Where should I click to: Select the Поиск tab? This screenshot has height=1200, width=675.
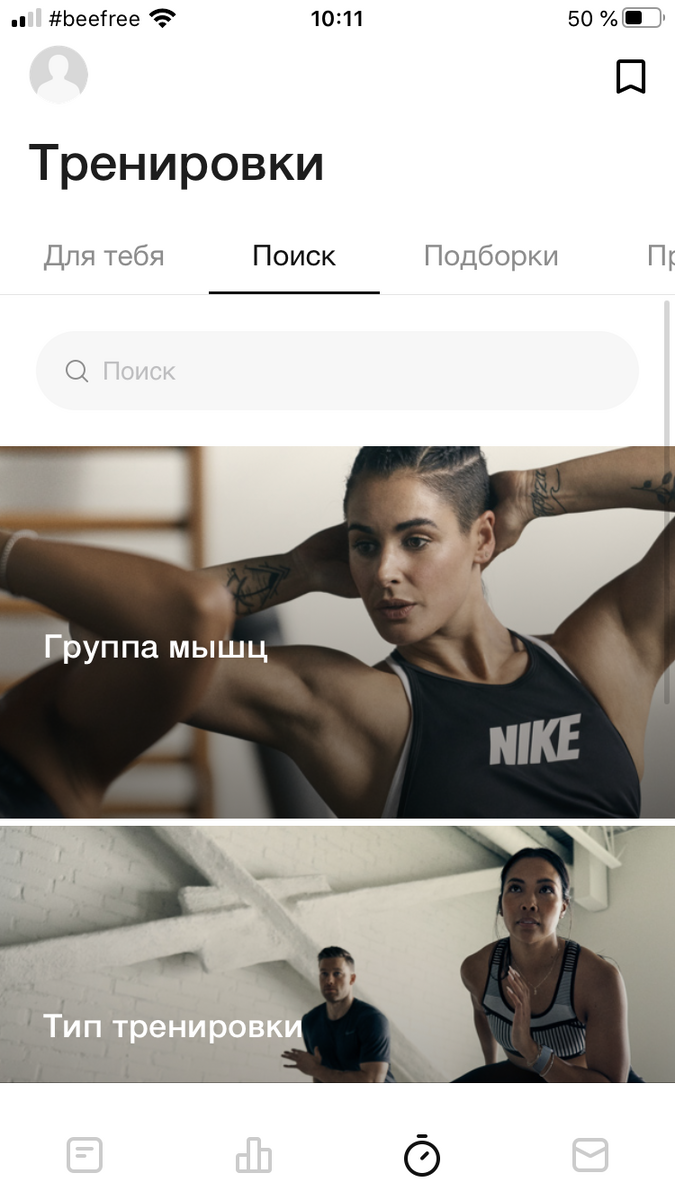pos(294,256)
